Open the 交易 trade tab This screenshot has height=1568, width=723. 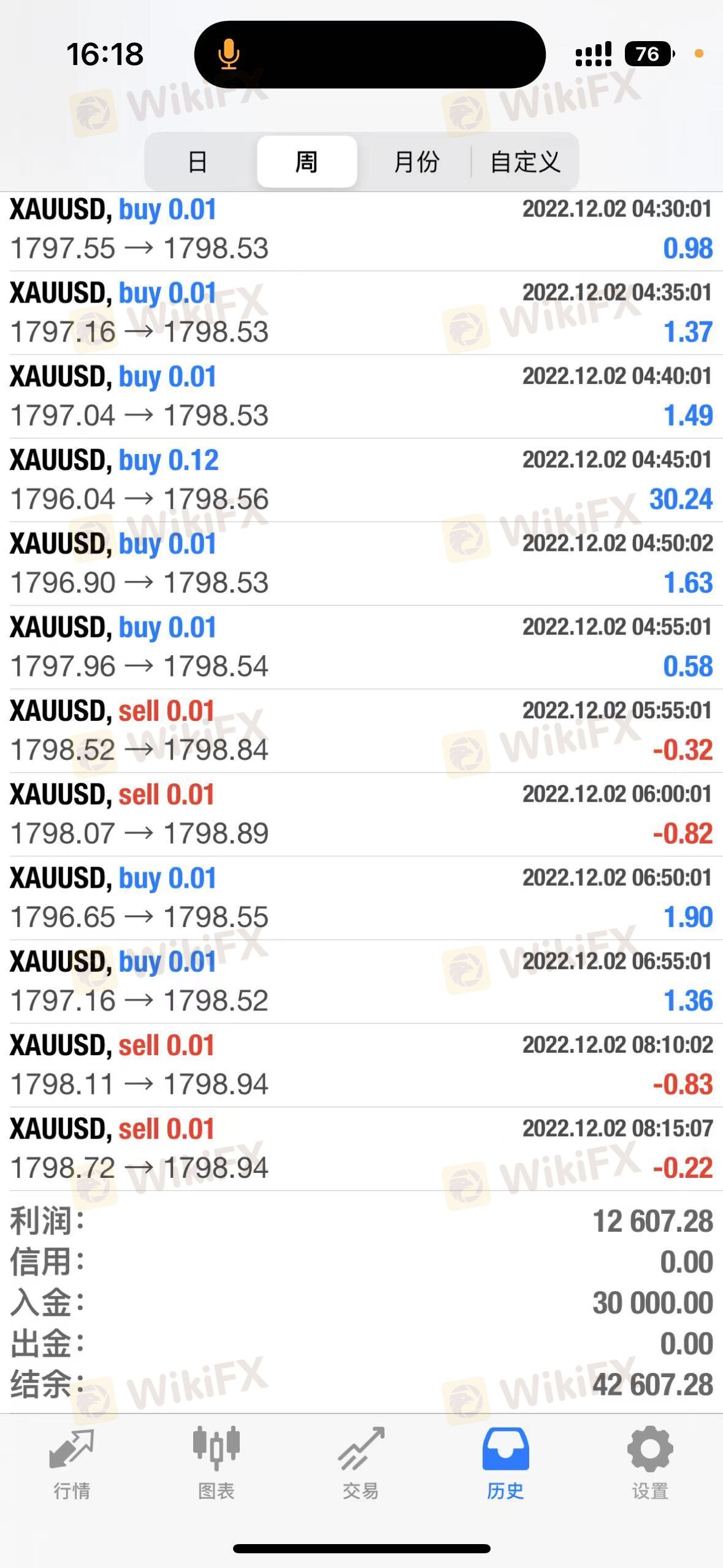[361, 1464]
